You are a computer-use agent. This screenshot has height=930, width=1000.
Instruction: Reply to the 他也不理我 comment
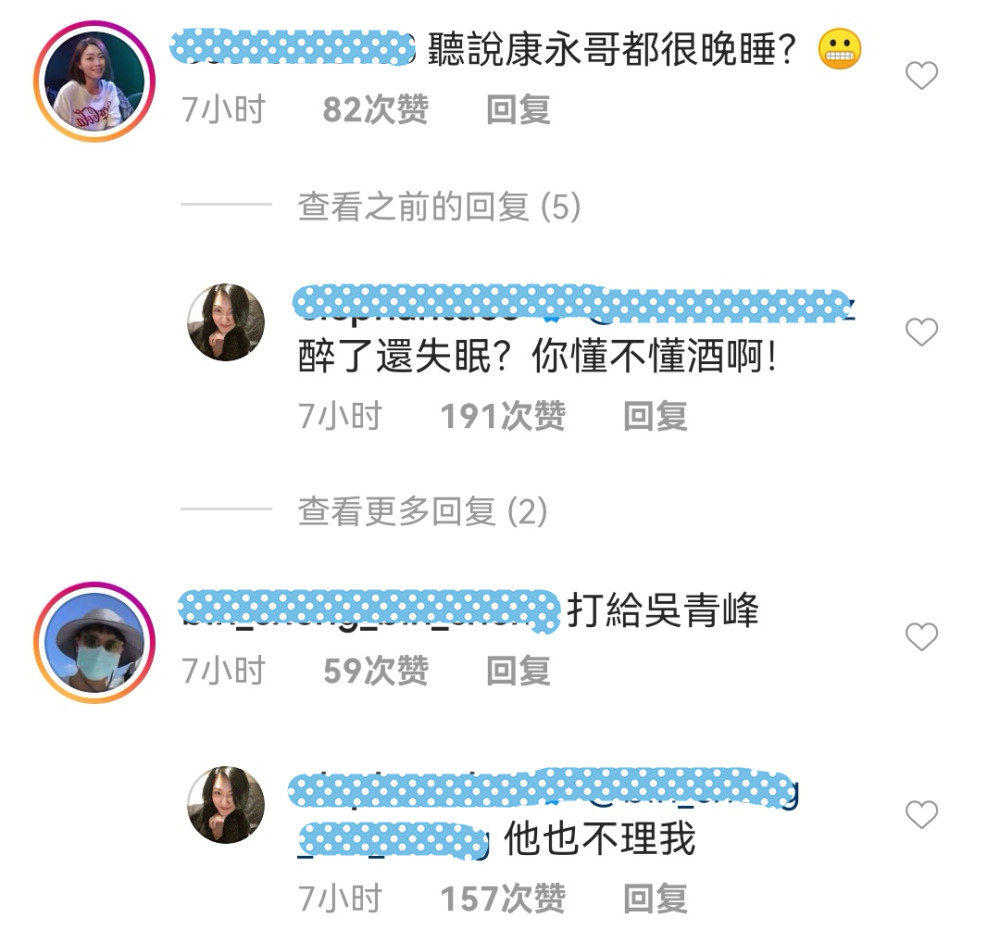pos(655,898)
